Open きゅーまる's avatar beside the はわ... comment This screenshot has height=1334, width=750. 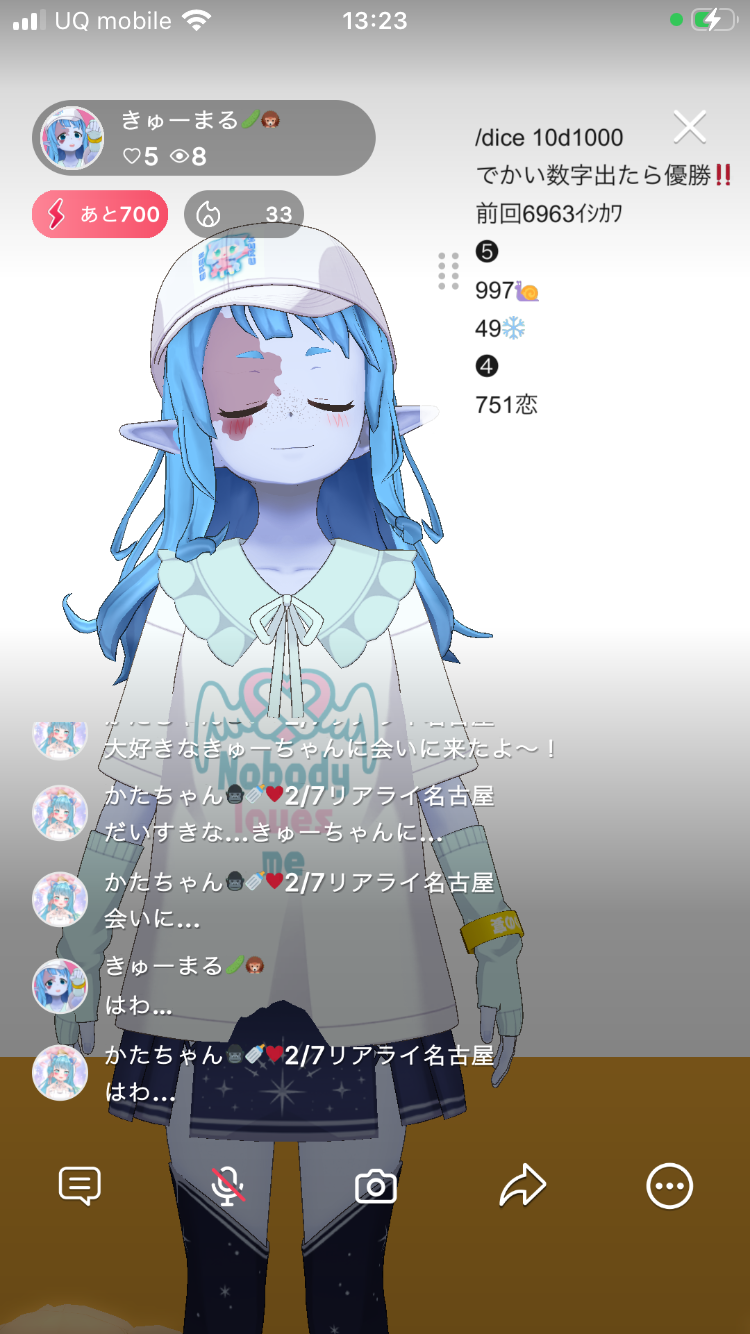coord(60,986)
